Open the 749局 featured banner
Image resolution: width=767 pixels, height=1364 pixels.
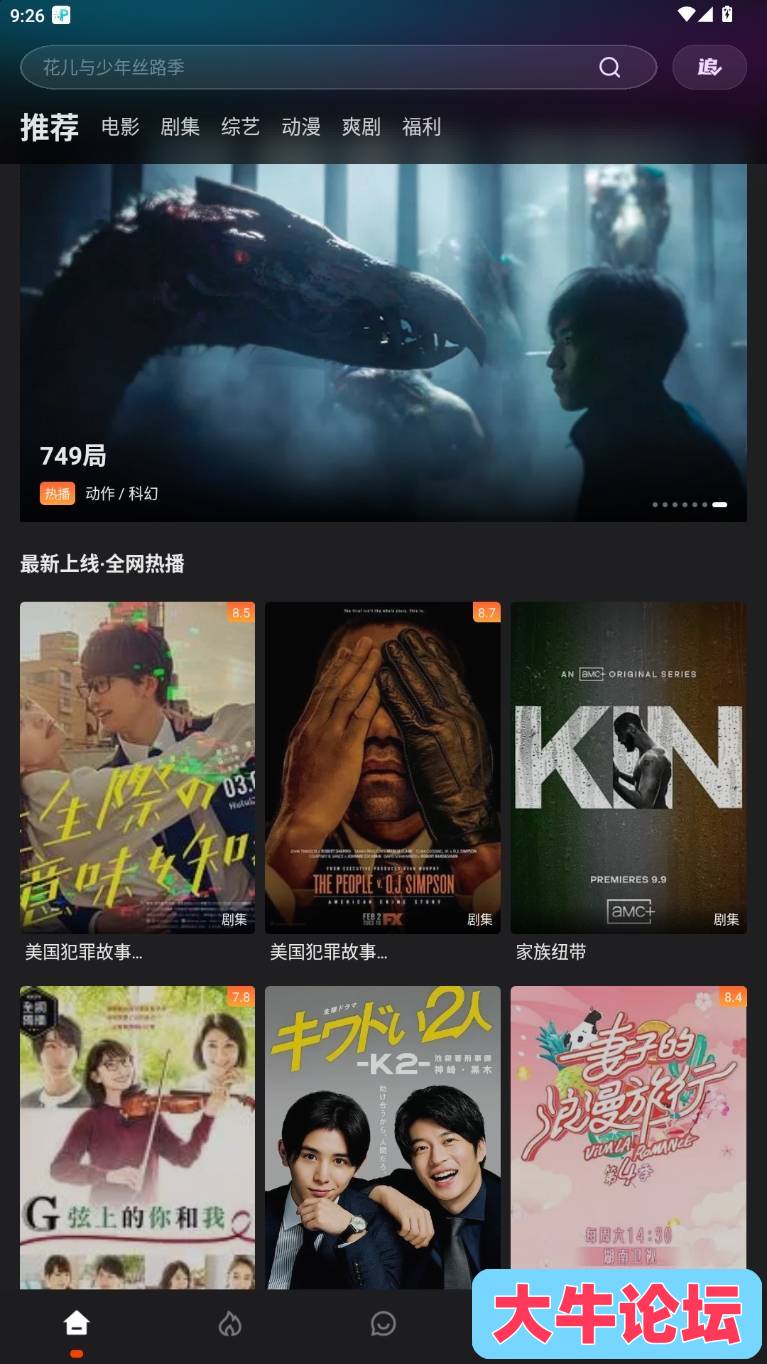[x=383, y=342]
